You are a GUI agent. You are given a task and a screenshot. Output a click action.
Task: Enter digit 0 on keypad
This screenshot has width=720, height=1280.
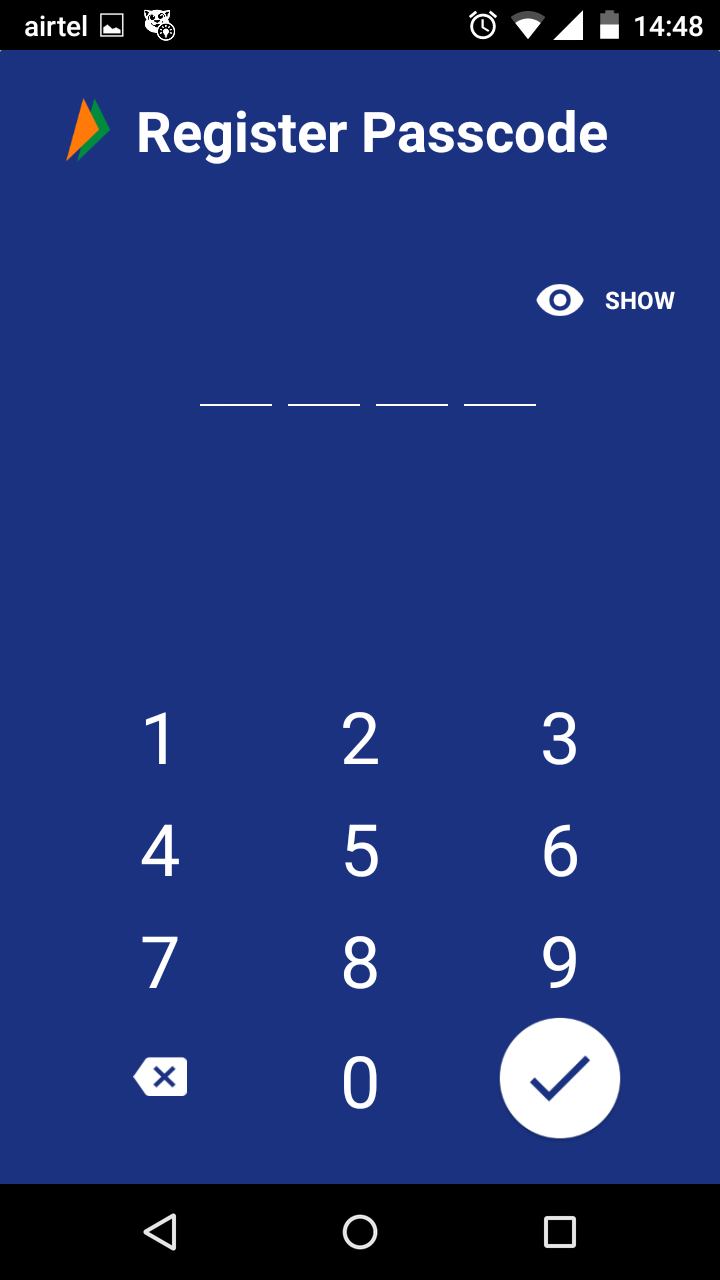[360, 1083]
